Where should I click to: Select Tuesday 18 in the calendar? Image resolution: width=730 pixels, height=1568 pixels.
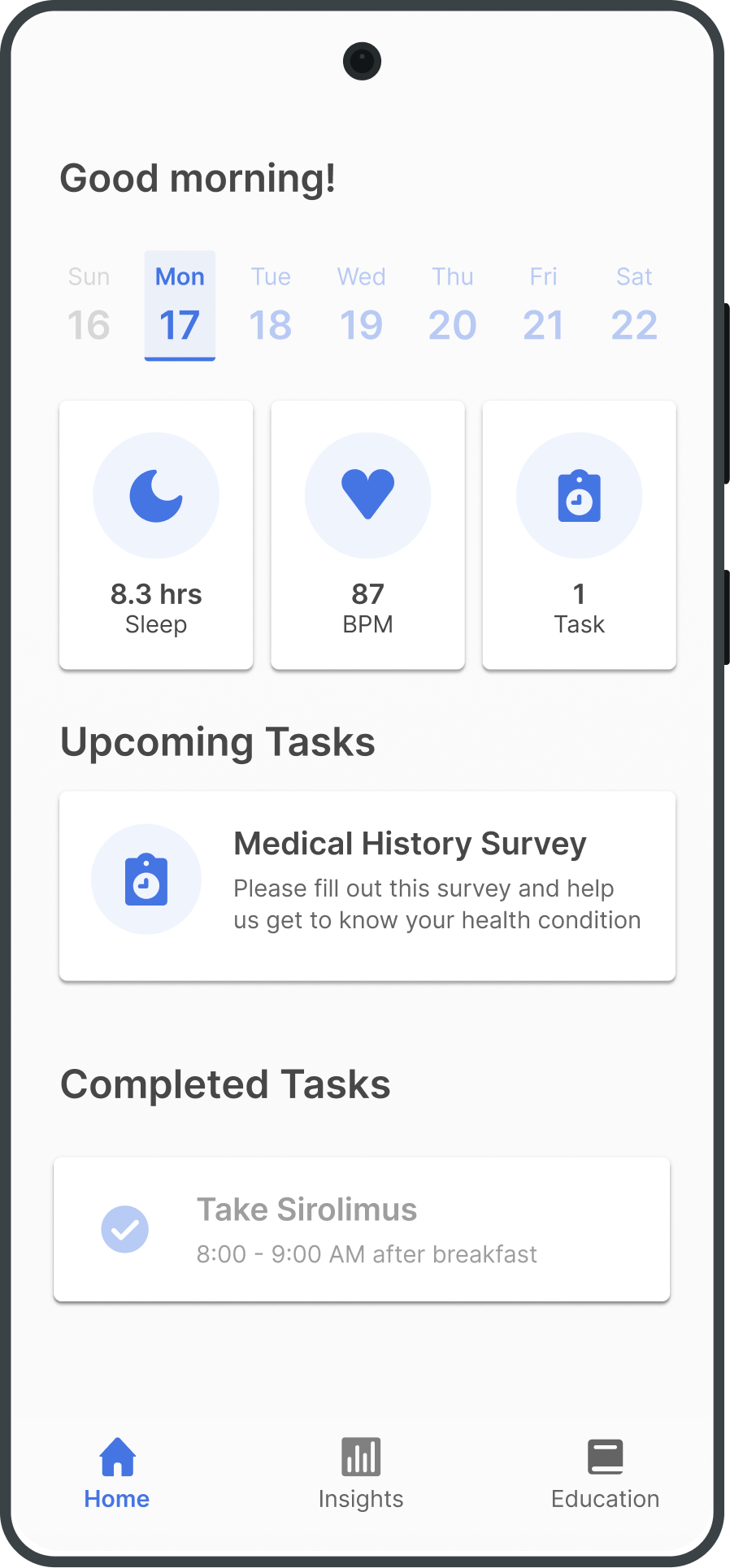click(271, 306)
